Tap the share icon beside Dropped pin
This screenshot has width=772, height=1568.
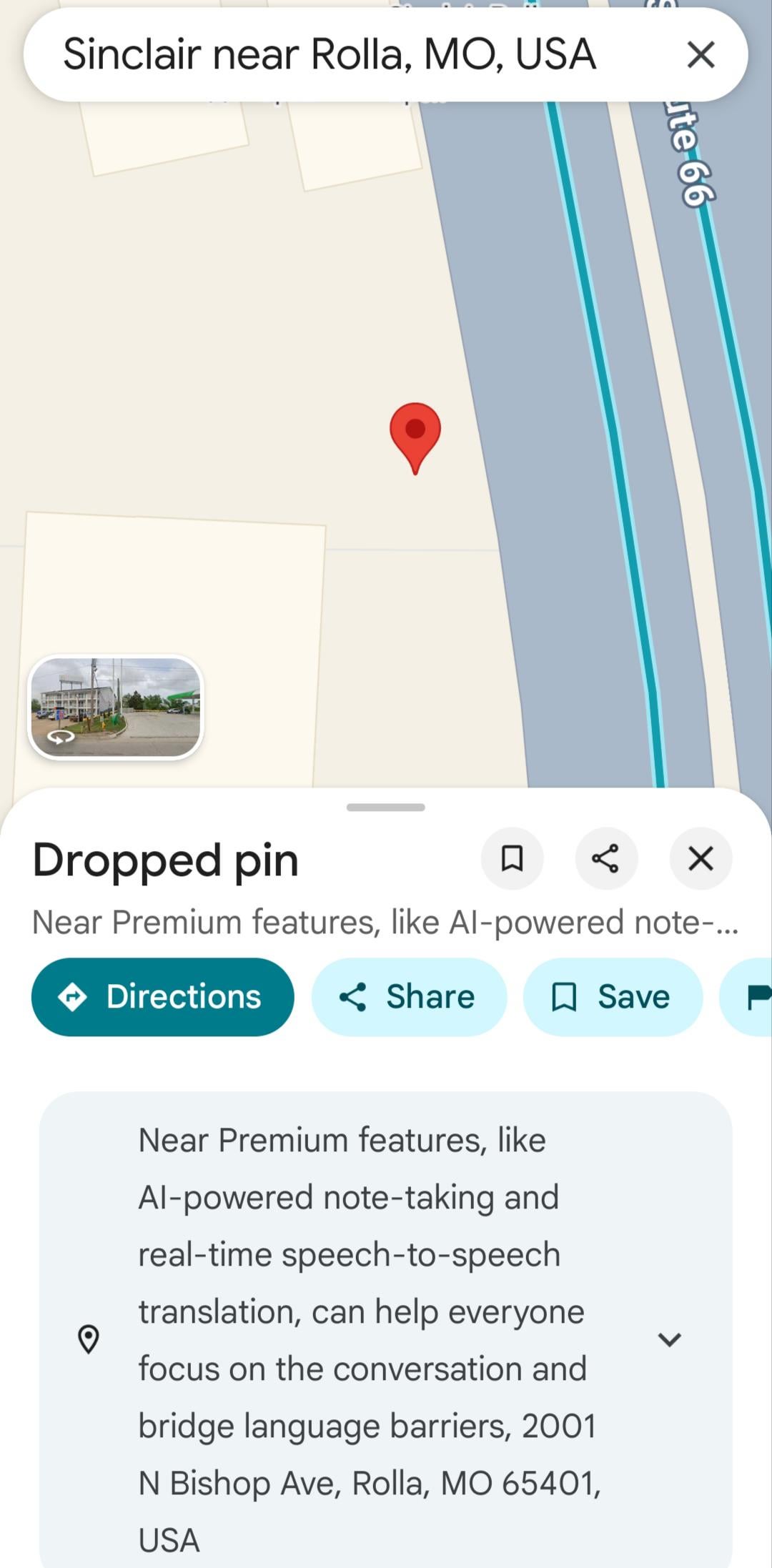click(606, 858)
